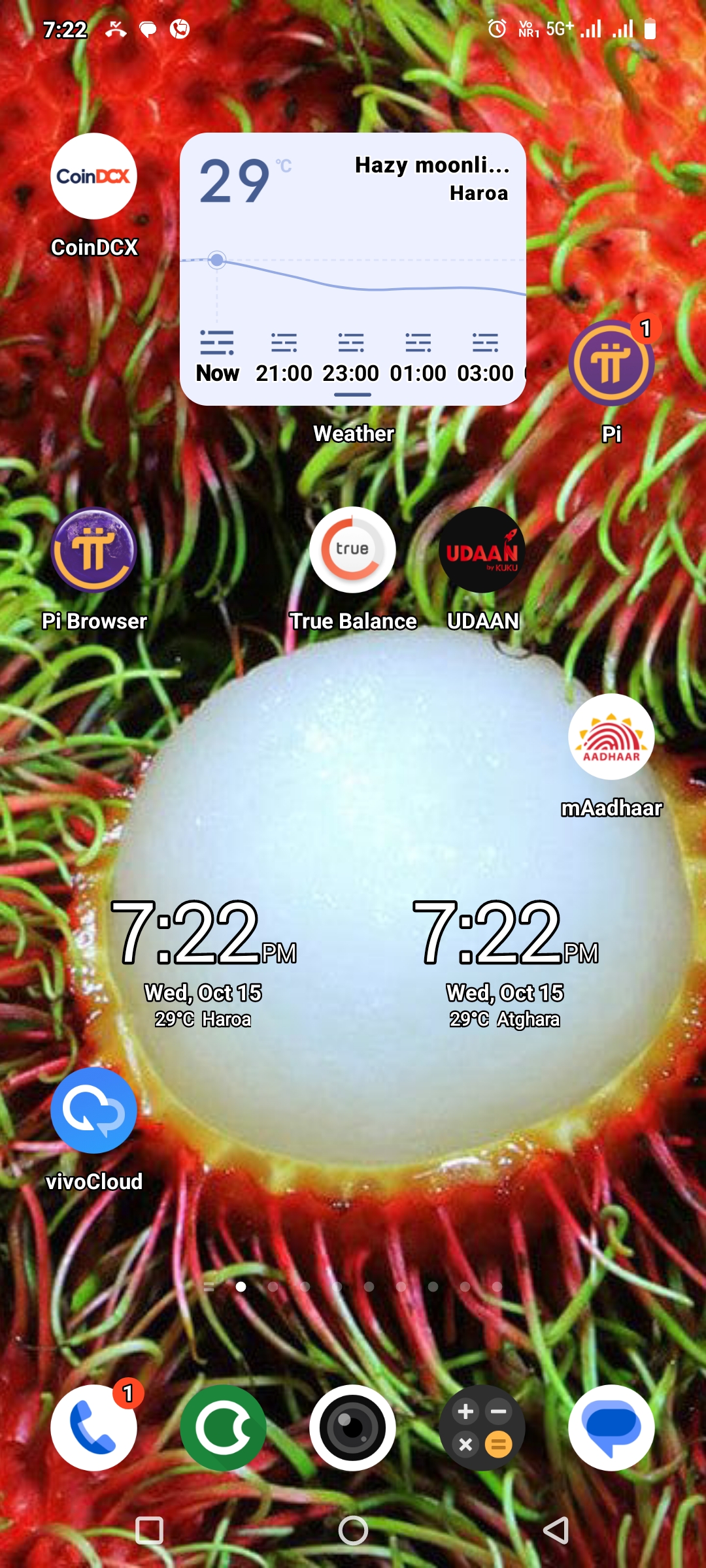Open the CoinDCX app
The image size is (706, 1568).
point(93,176)
